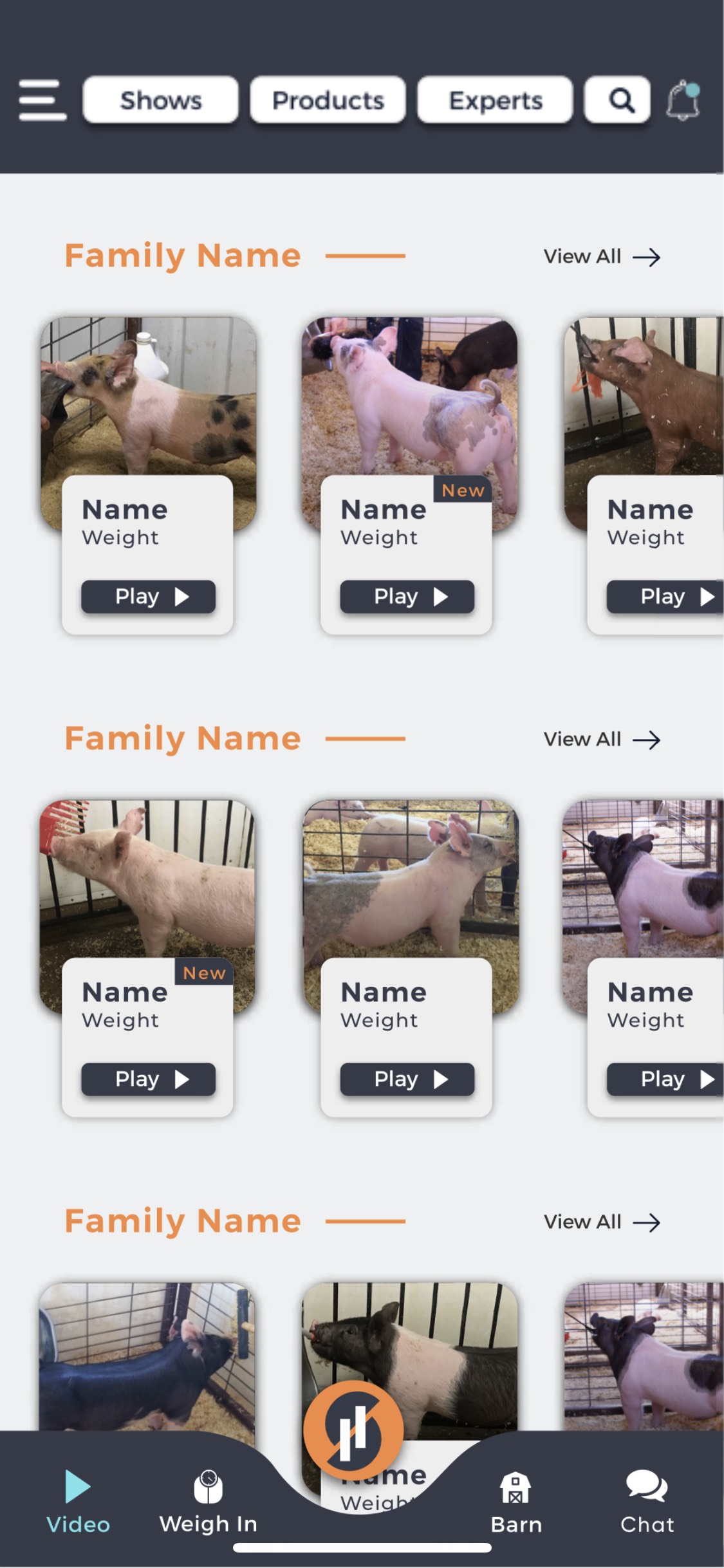
Task: Open the hamburger drawer menu
Action: [42, 100]
